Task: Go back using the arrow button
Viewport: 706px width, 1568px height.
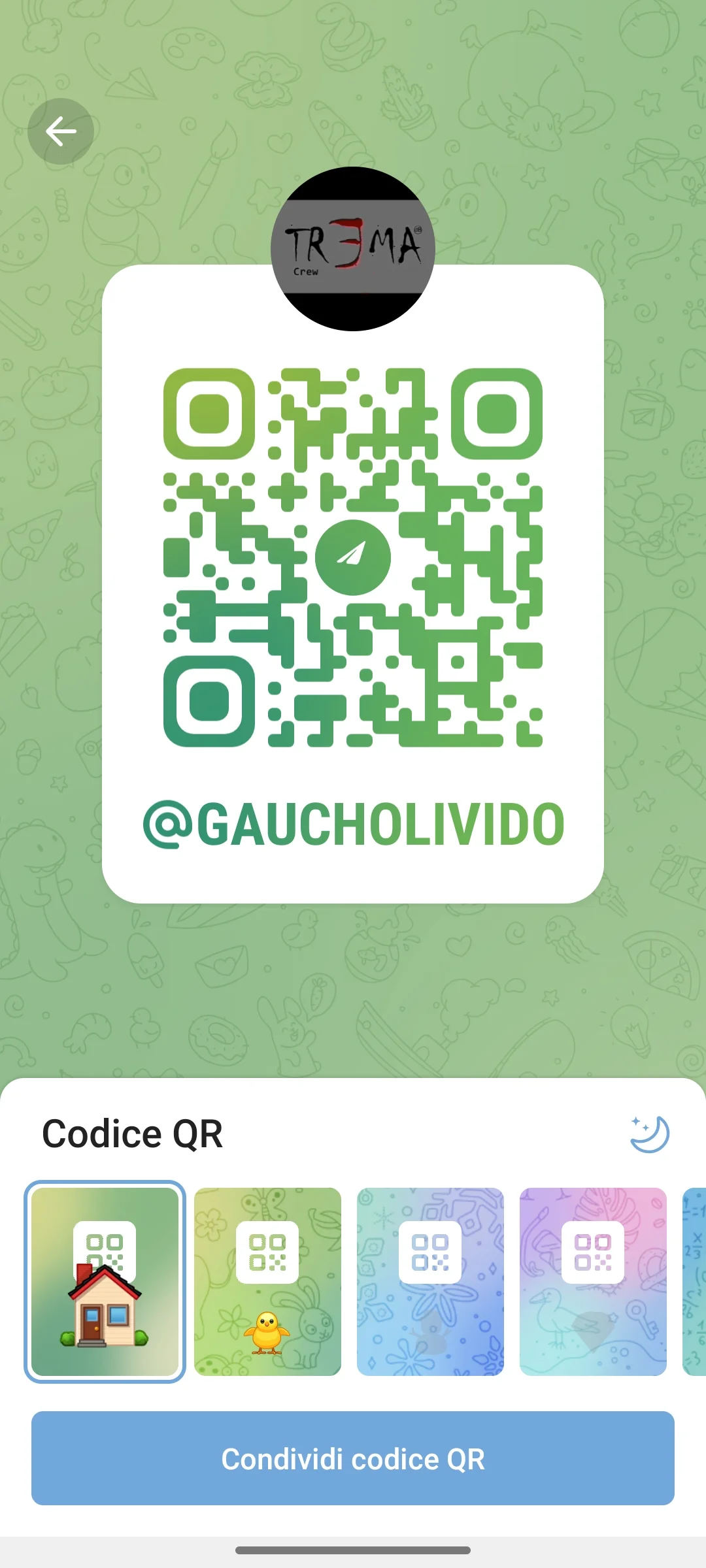Action: click(x=61, y=131)
